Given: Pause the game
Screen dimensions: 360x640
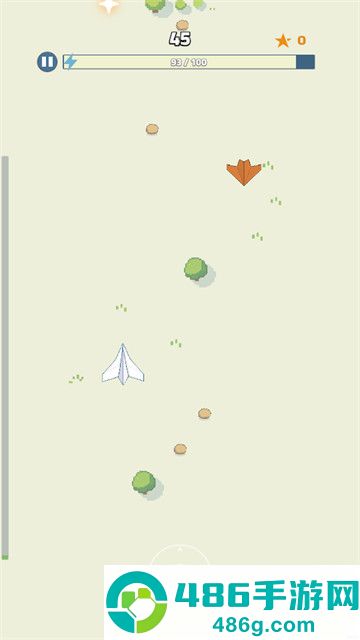Looking at the screenshot, I should [47, 62].
